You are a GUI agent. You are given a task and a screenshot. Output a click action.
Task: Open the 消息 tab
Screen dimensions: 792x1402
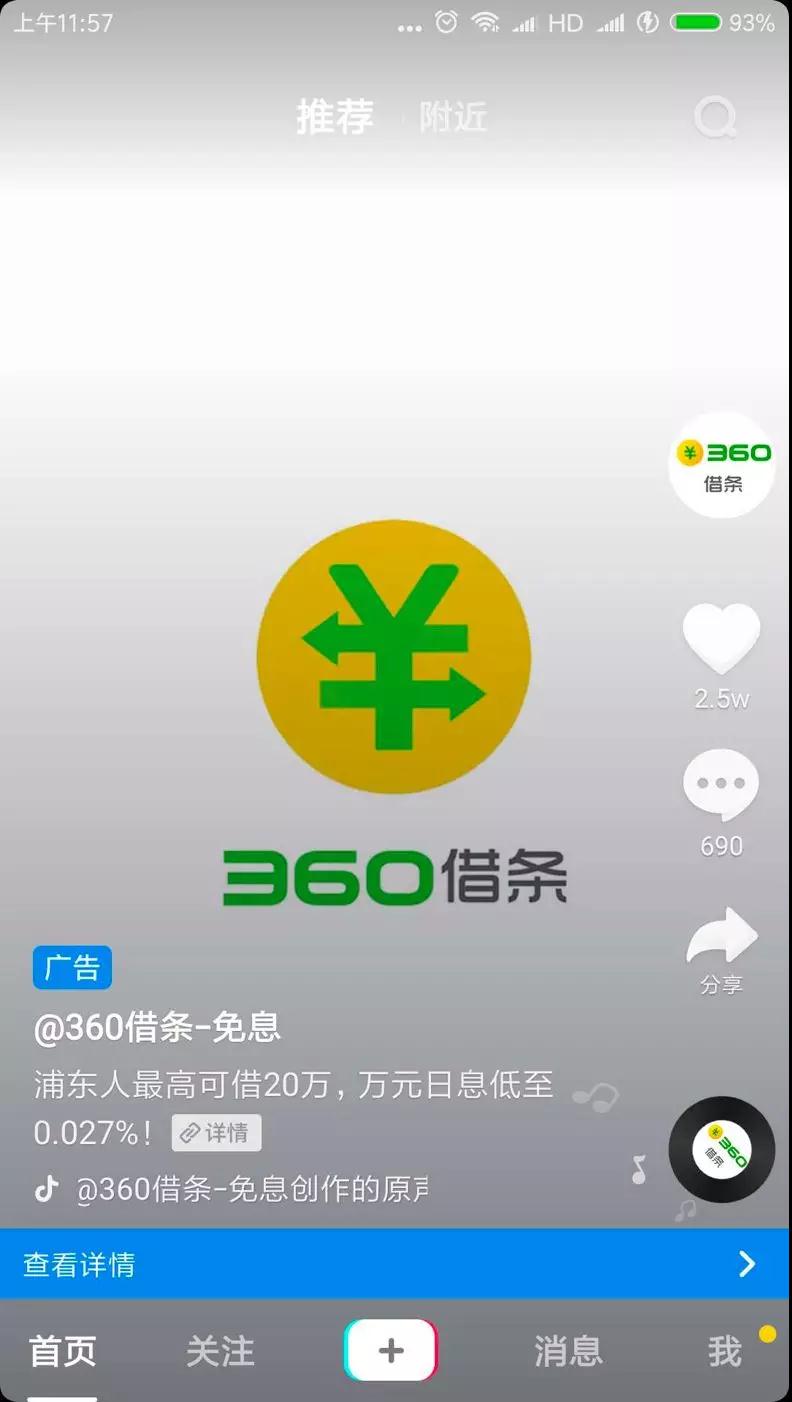568,1351
